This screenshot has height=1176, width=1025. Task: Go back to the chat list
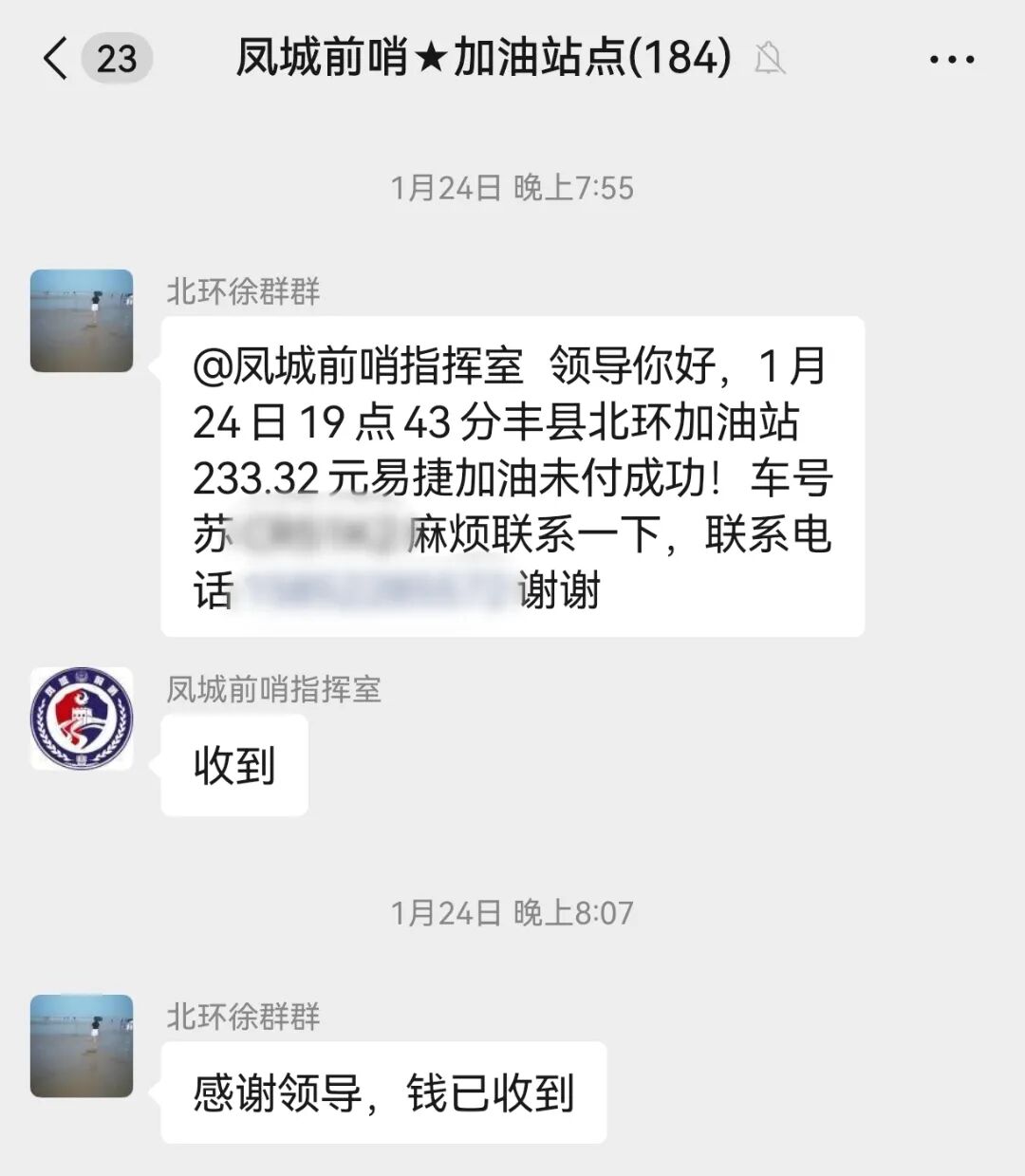click(x=57, y=59)
